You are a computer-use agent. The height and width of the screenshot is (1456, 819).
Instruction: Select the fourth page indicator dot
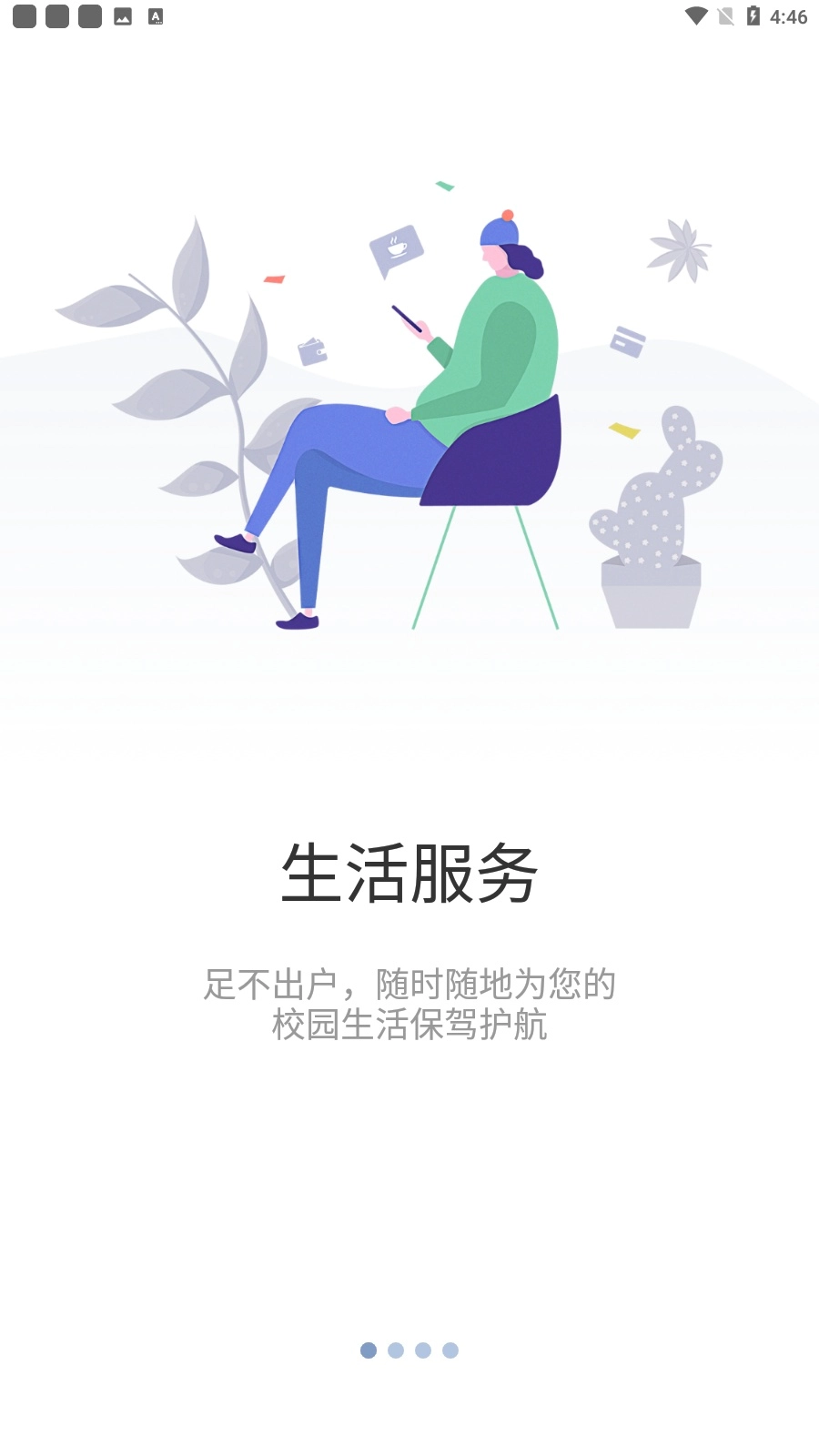pyautogui.click(x=448, y=1350)
